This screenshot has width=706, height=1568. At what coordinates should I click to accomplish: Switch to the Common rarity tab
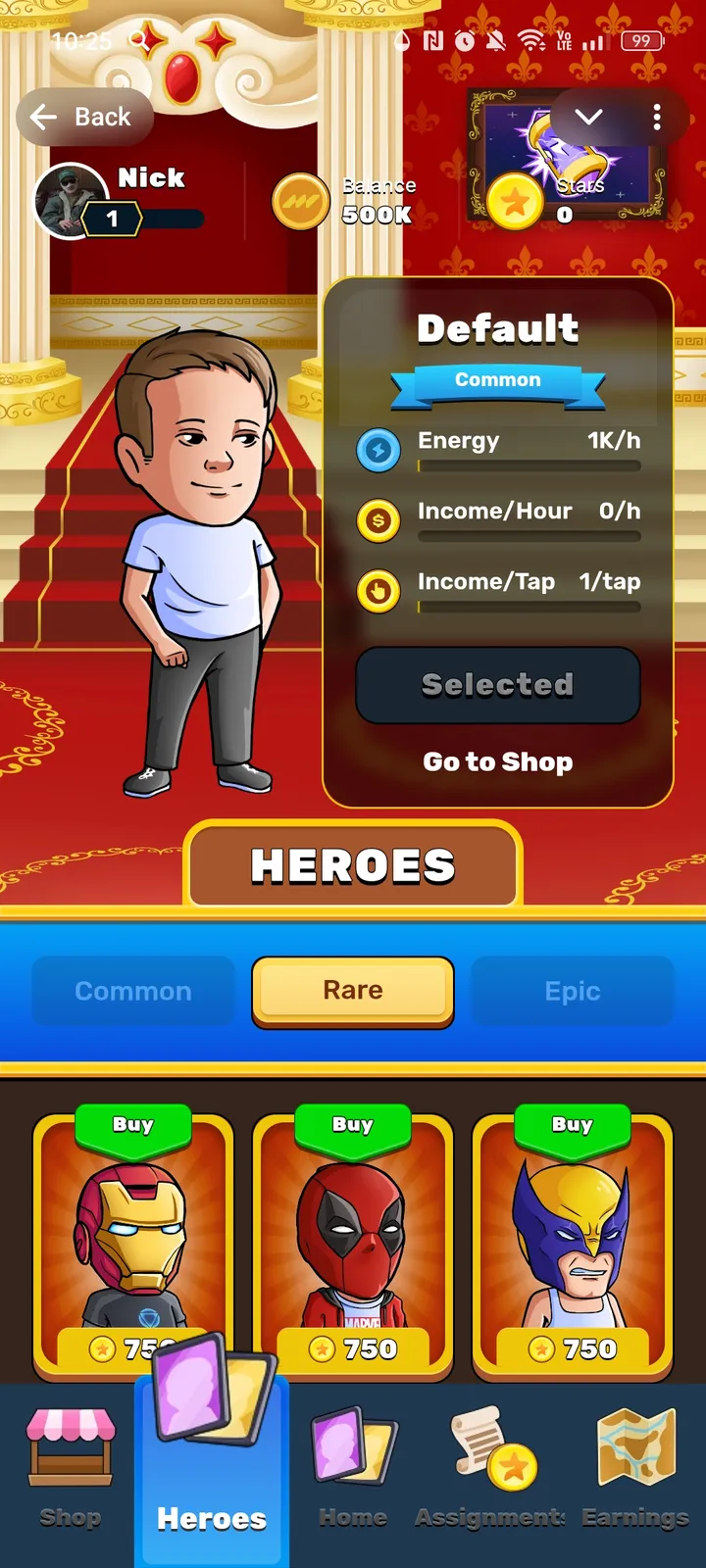(x=132, y=991)
